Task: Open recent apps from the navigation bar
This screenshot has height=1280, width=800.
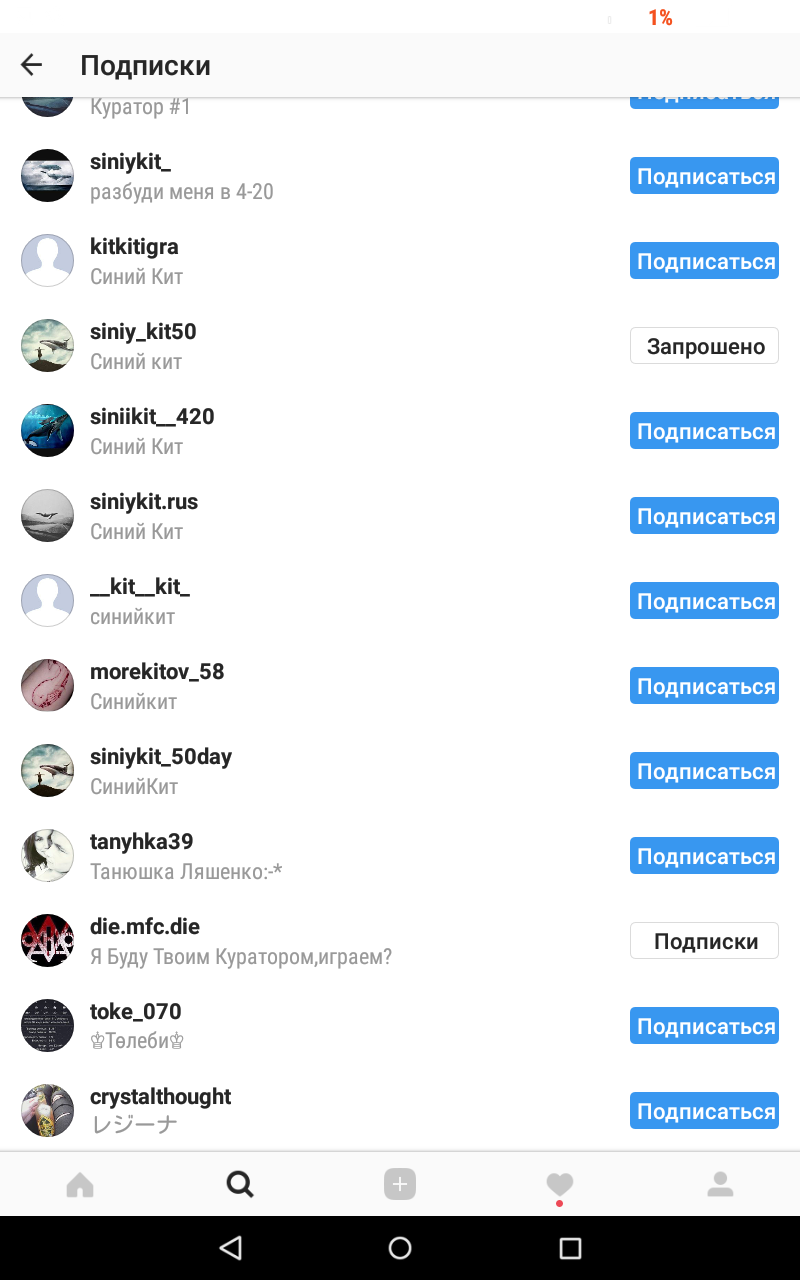Action: pyautogui.click(x=570, y=1247)
